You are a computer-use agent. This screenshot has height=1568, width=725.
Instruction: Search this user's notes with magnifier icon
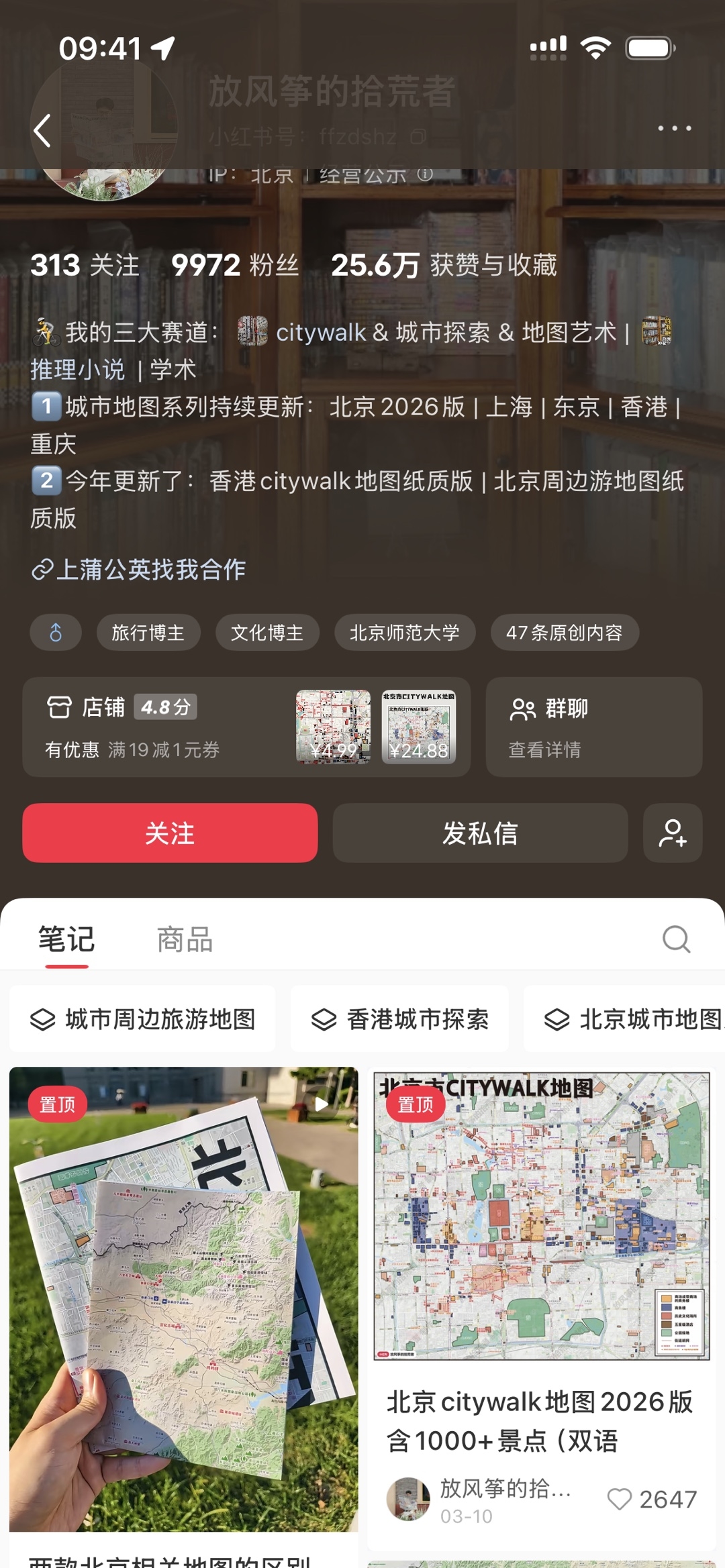click(676, 939)
